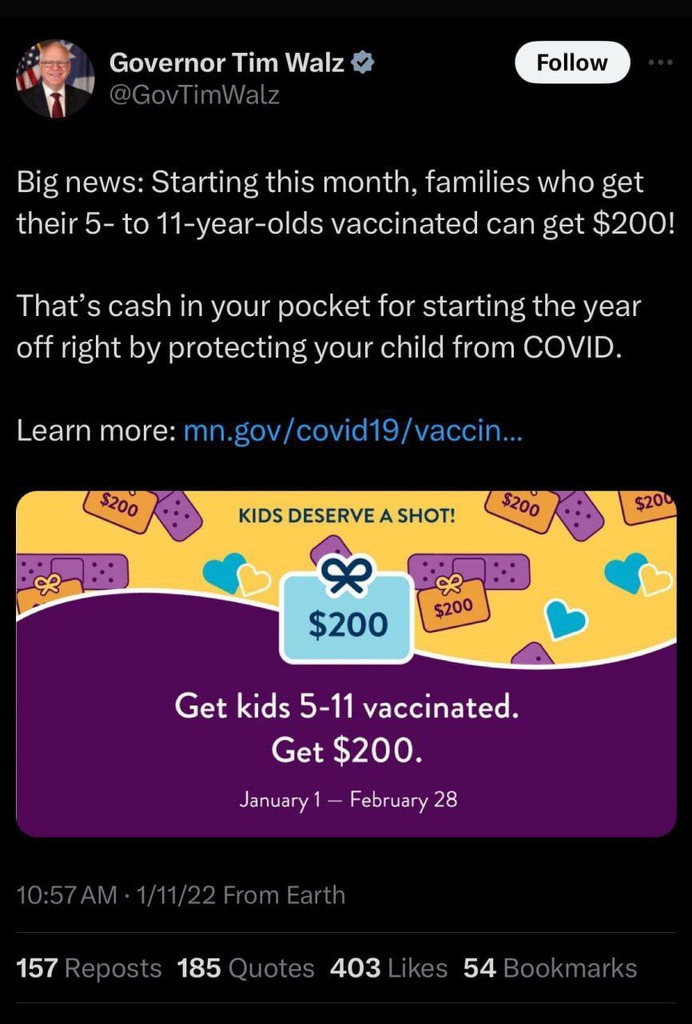View the 185 Quotes list

coord(245,968)
